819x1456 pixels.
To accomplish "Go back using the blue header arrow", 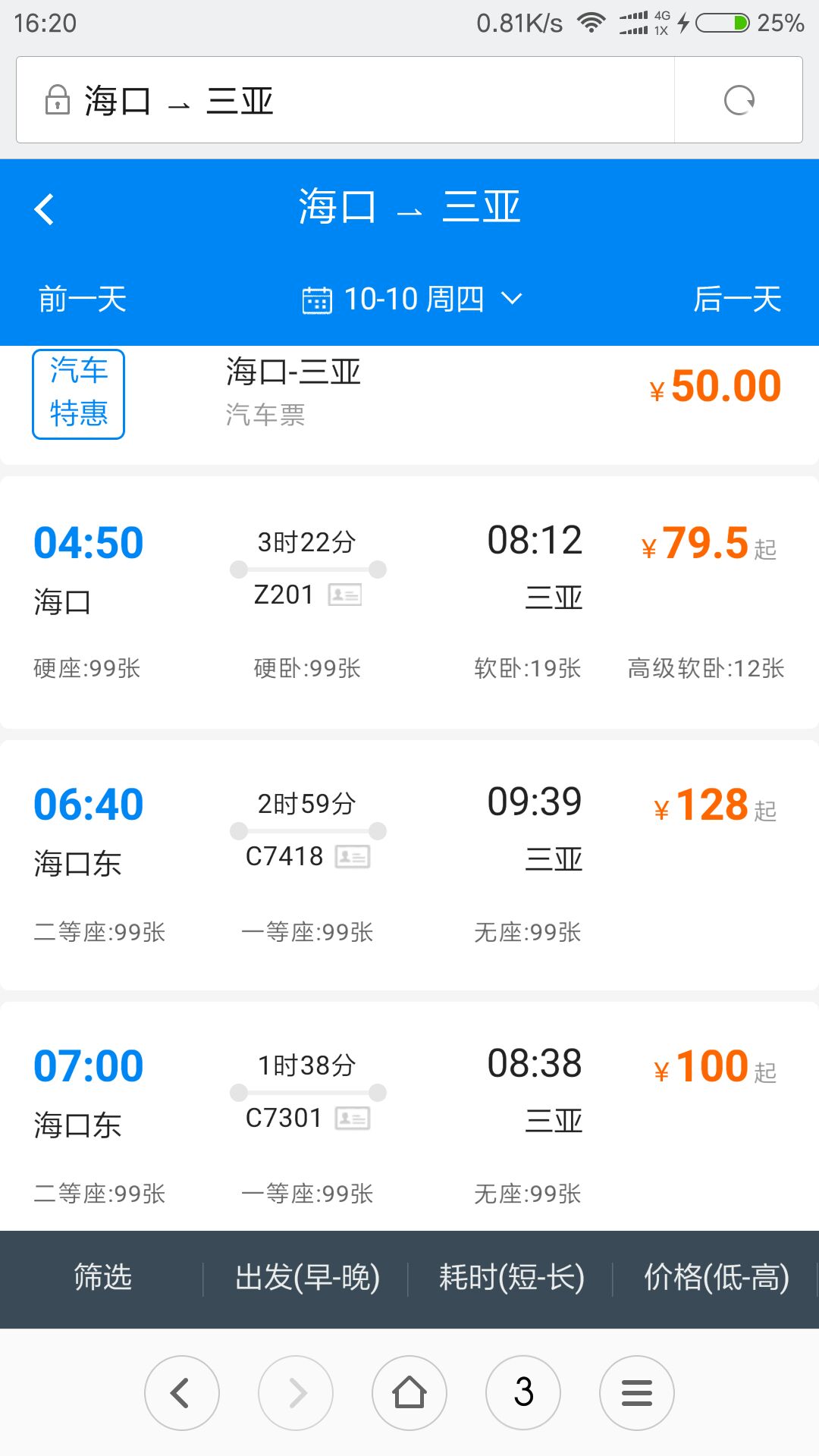I will pos(45,209).
